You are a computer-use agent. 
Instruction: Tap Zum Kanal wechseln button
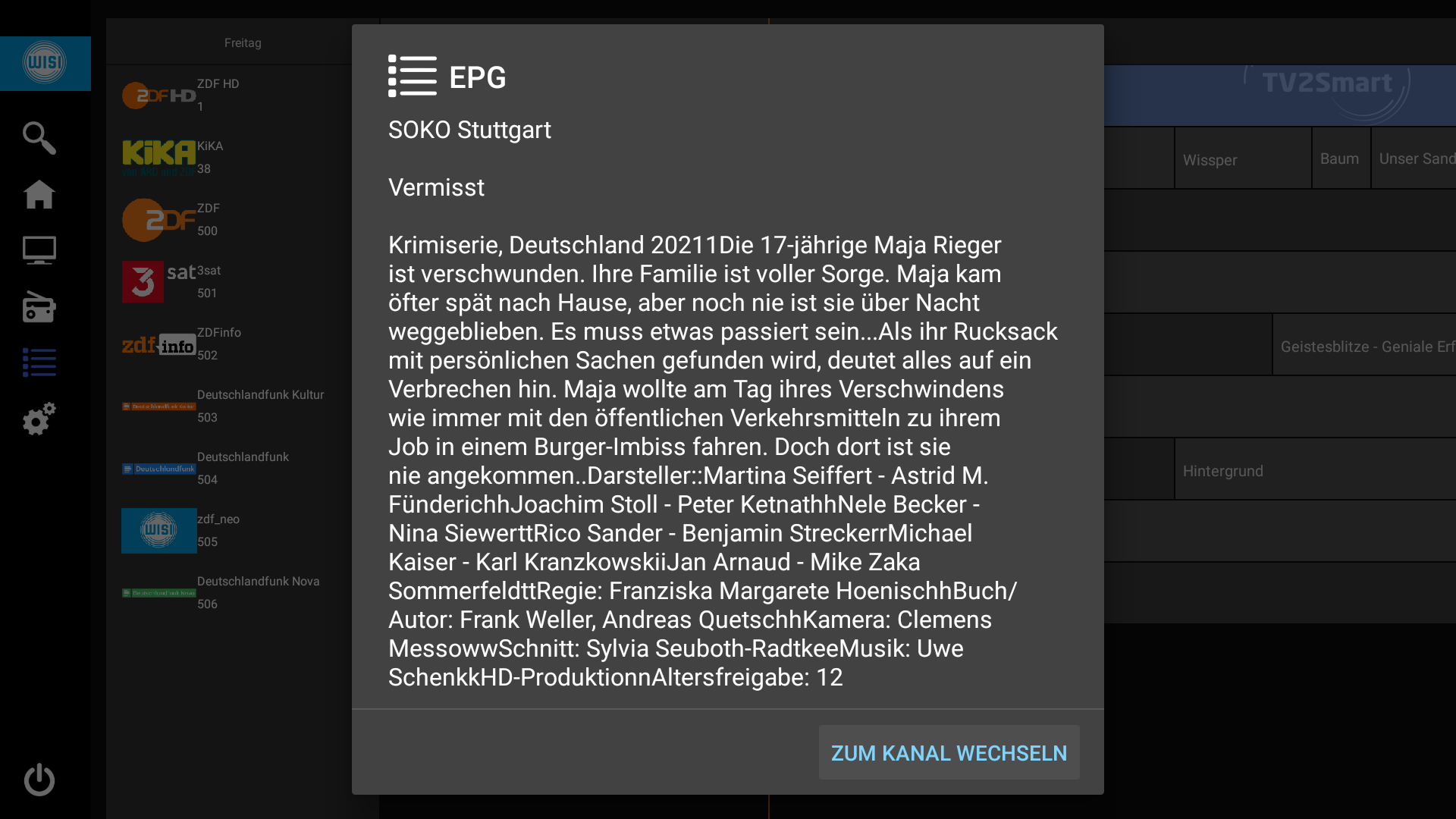[949, 752]
